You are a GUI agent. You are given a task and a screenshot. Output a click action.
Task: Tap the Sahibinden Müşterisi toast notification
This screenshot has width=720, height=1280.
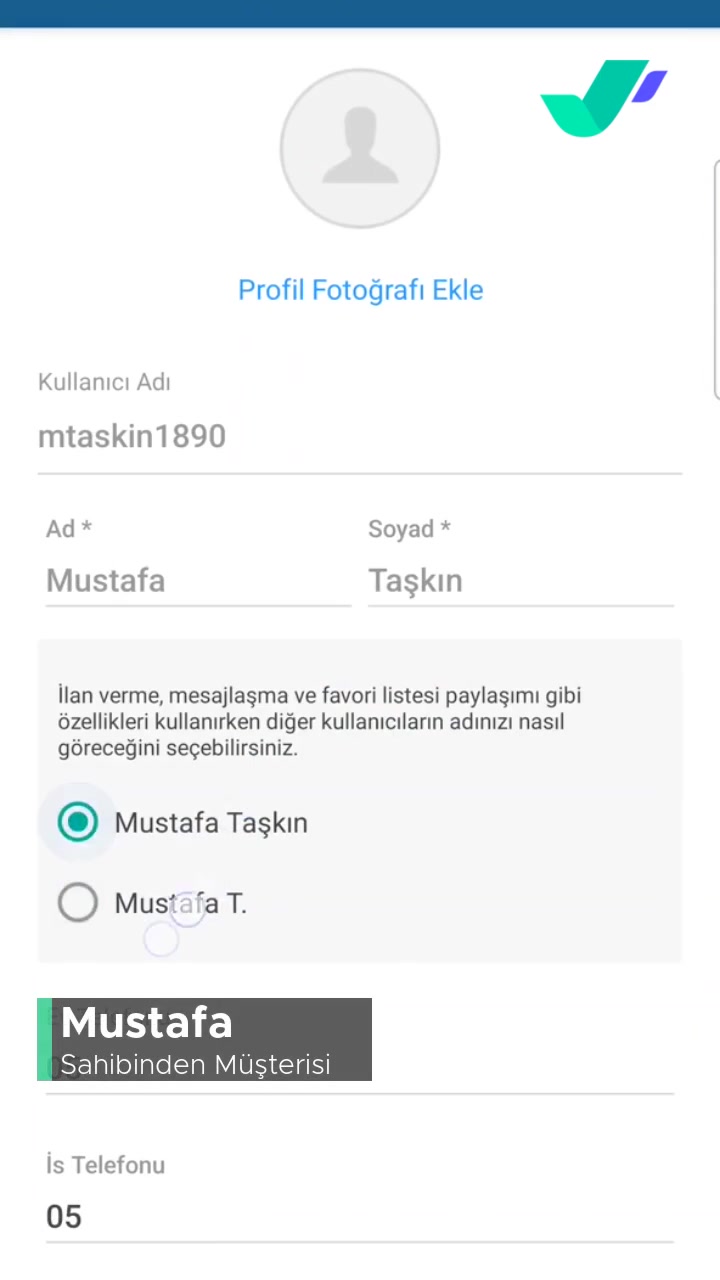(x=204, y=1039)
